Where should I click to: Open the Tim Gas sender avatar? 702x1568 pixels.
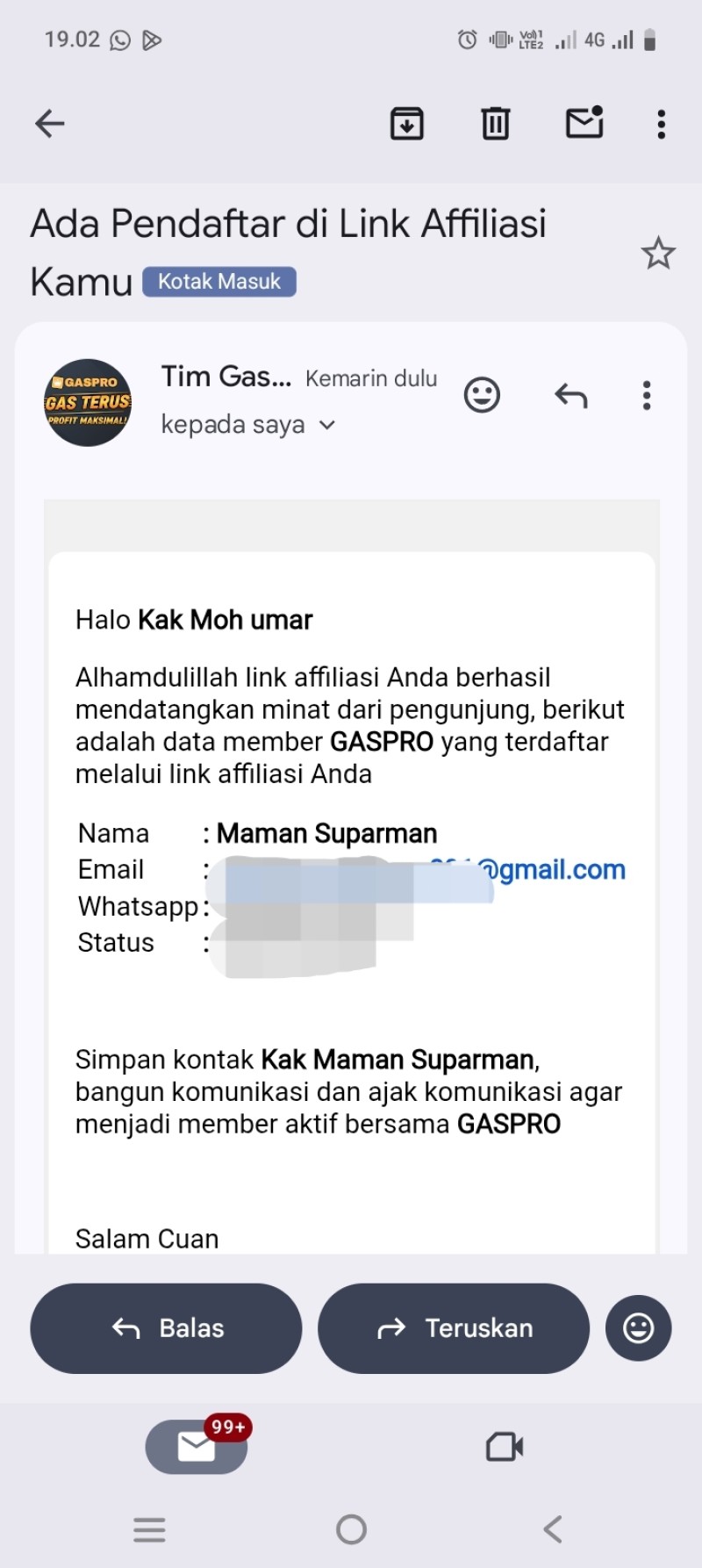pos(88,403)
